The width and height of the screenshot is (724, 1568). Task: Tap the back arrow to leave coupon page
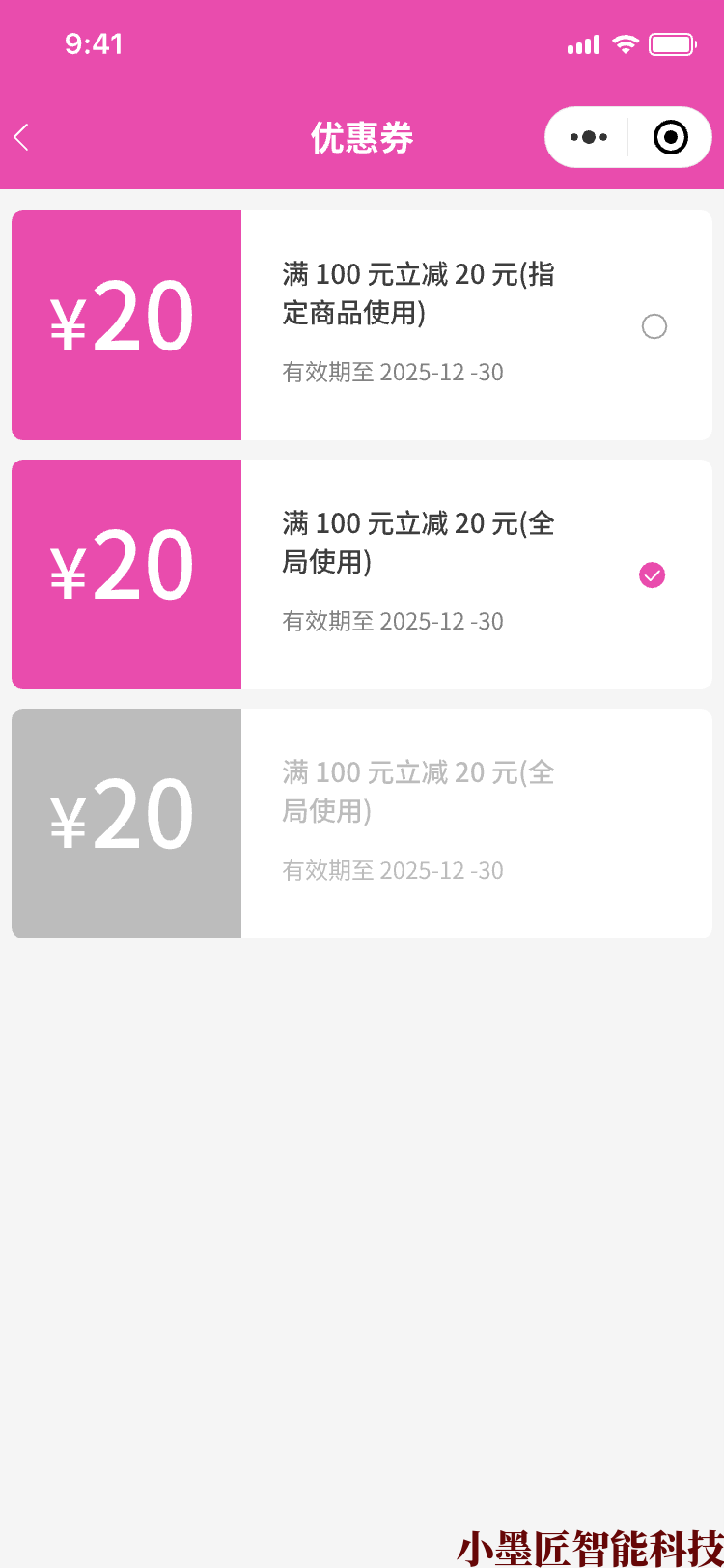[x=21, y=137]
